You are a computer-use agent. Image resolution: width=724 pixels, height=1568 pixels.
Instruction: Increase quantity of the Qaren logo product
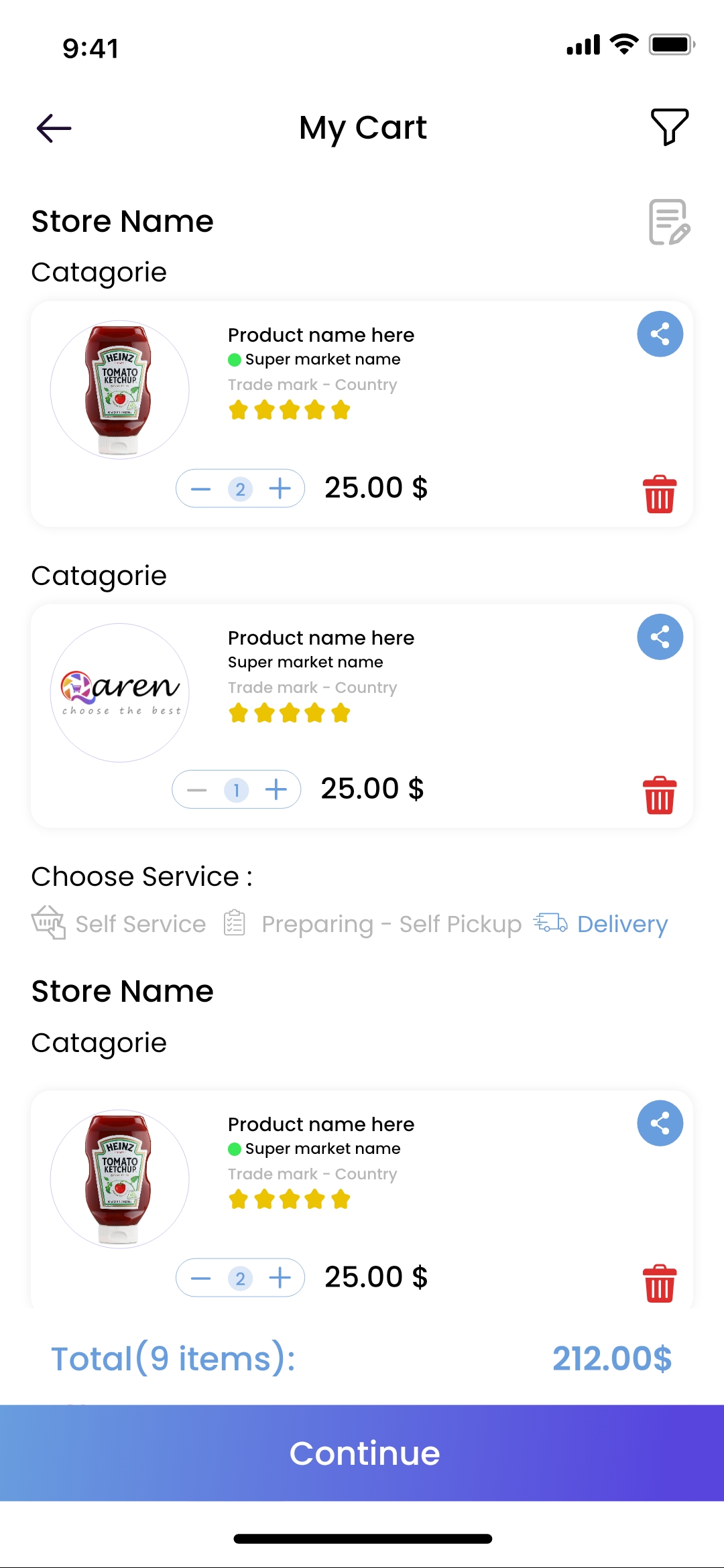(276, 789)
